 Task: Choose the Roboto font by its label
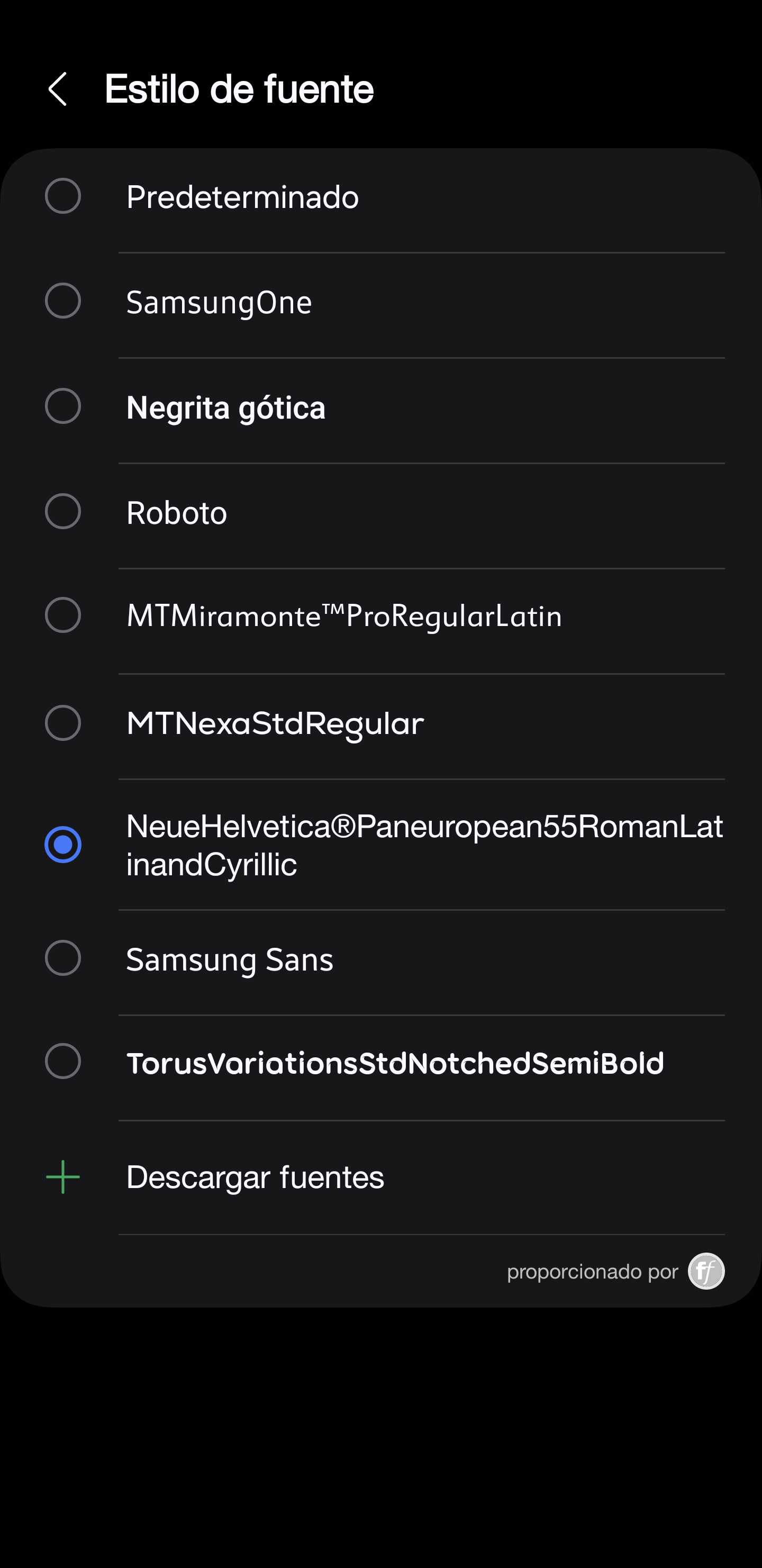pos(176,512)
